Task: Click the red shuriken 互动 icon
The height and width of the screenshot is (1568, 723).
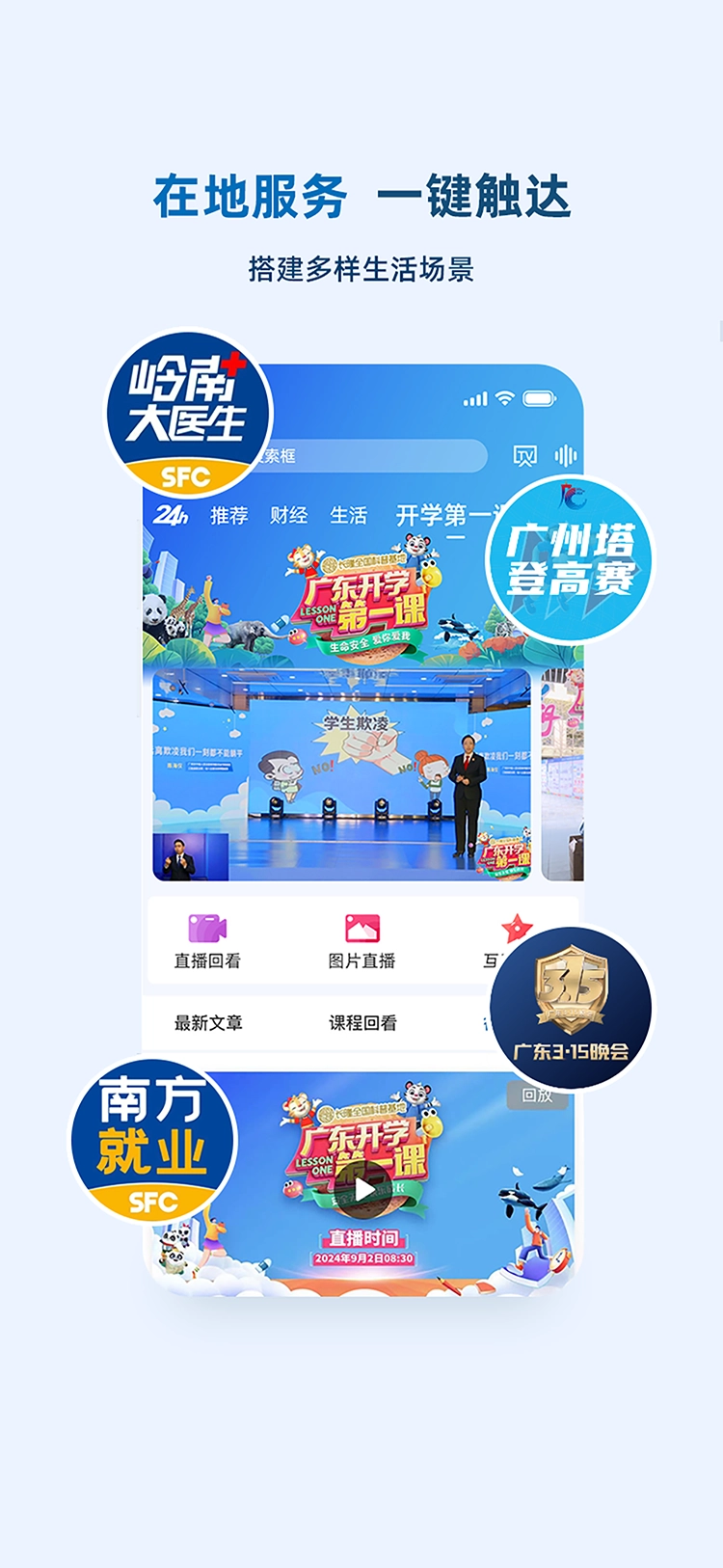Action: 515,929
